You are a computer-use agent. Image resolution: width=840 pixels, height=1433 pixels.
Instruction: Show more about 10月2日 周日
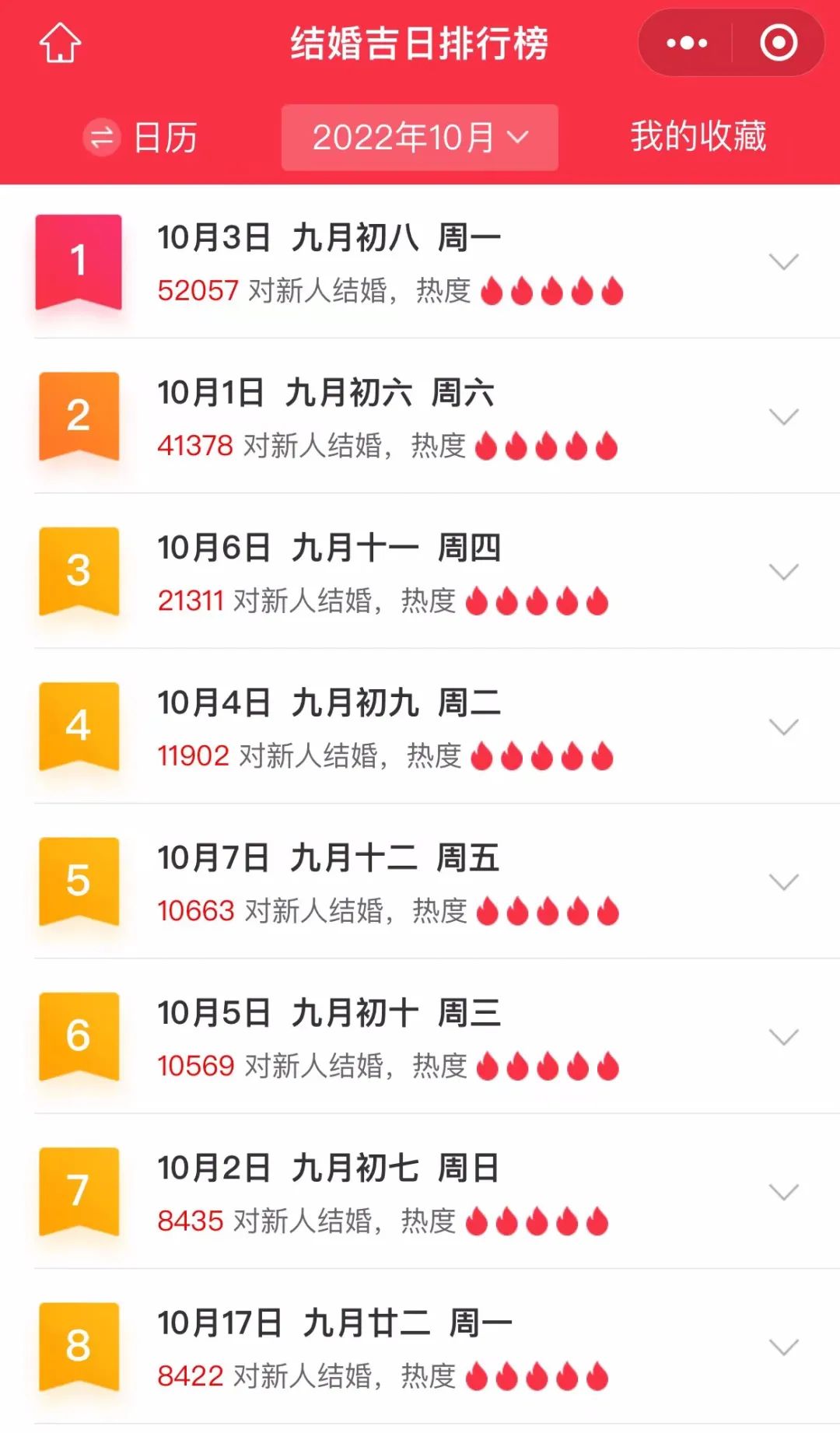coord(783,1192)
